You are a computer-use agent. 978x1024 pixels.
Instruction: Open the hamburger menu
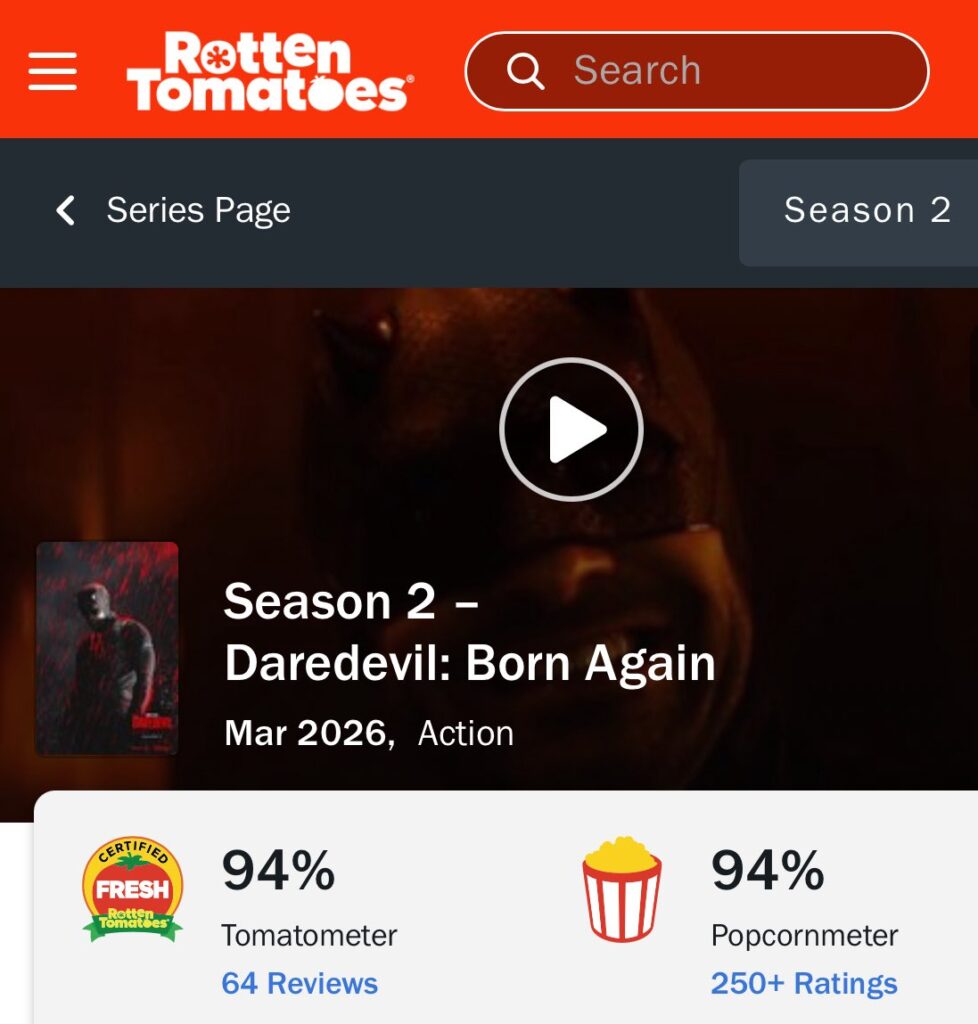(x=52, y=71)
